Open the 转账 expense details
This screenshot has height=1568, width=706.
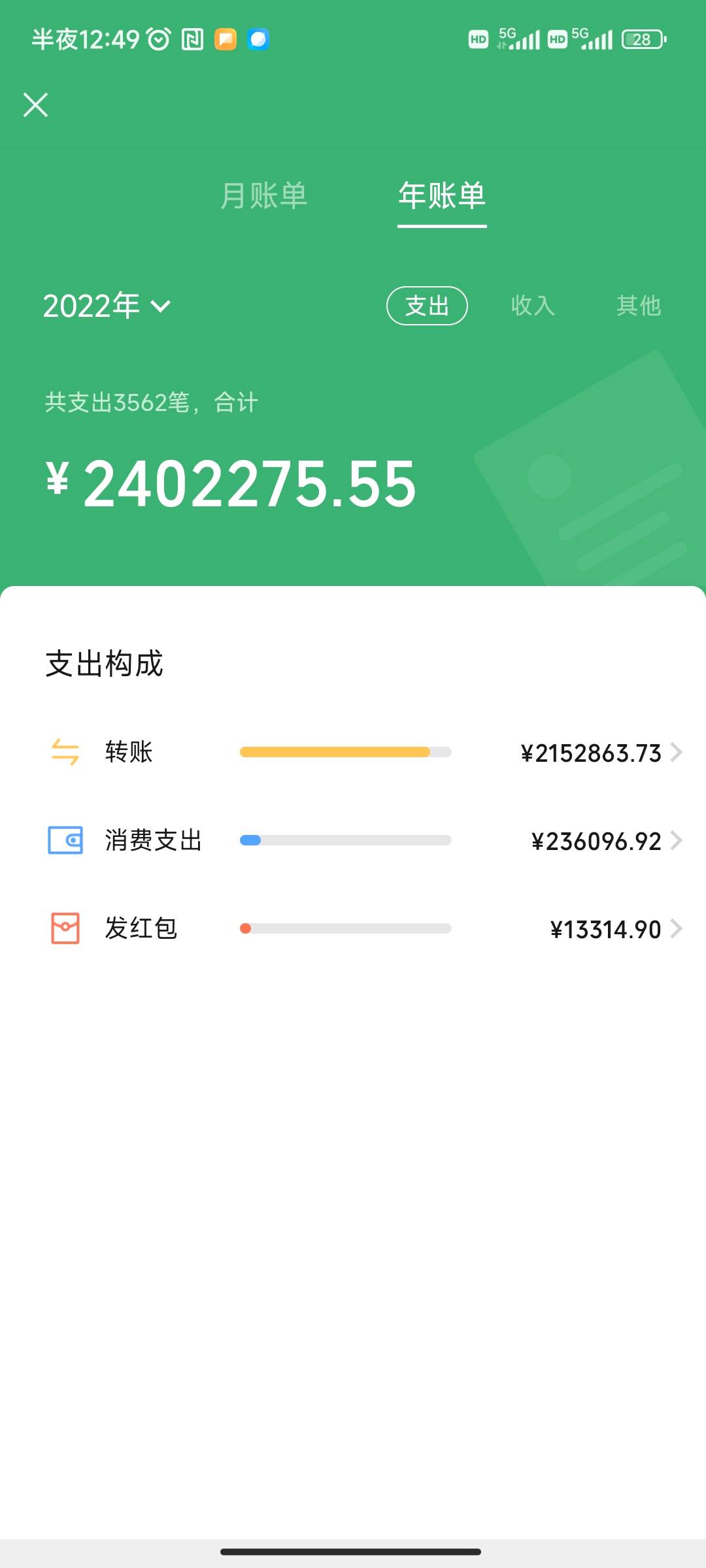coord(353,753)
